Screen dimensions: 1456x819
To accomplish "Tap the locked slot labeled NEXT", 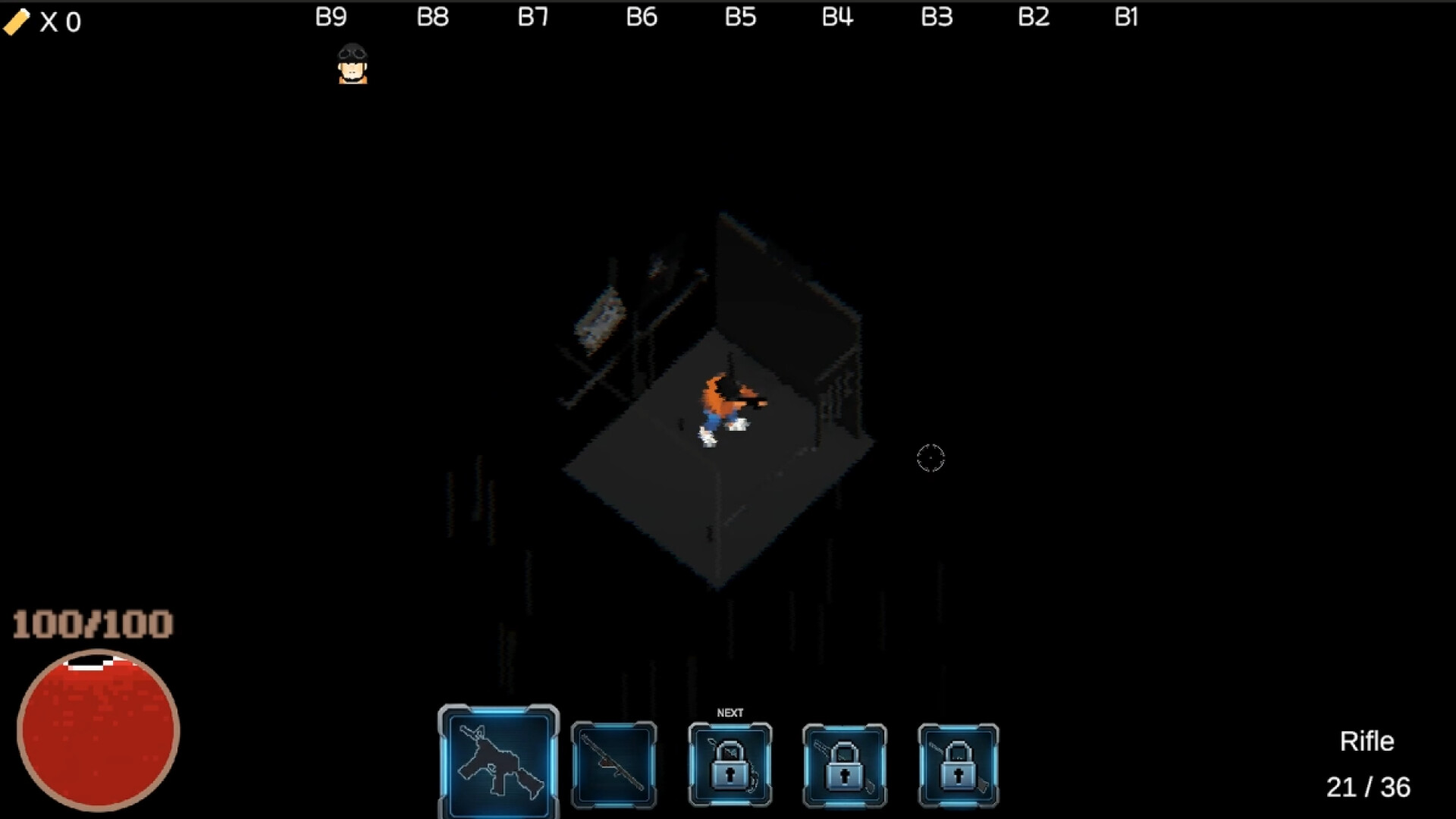I will [730, 764].
